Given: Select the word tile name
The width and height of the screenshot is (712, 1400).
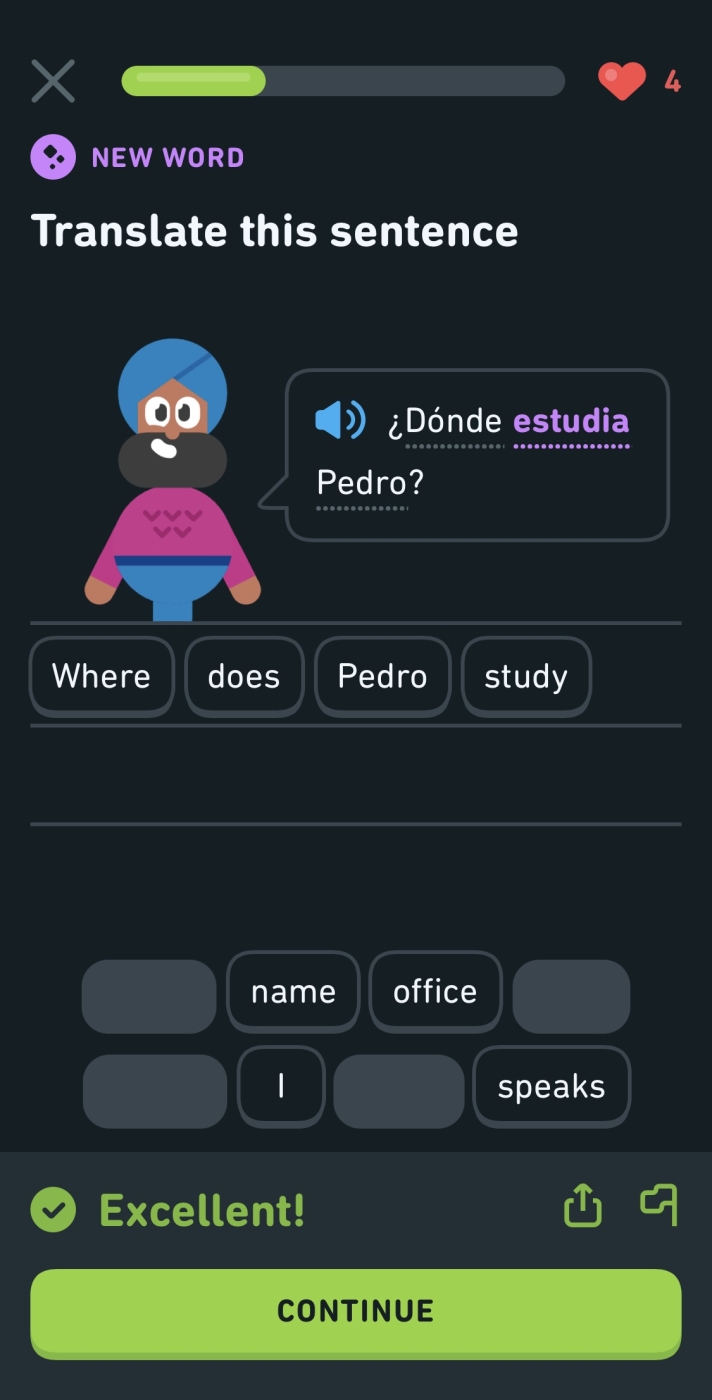Looking at the screenshot, I should [293, 991].
